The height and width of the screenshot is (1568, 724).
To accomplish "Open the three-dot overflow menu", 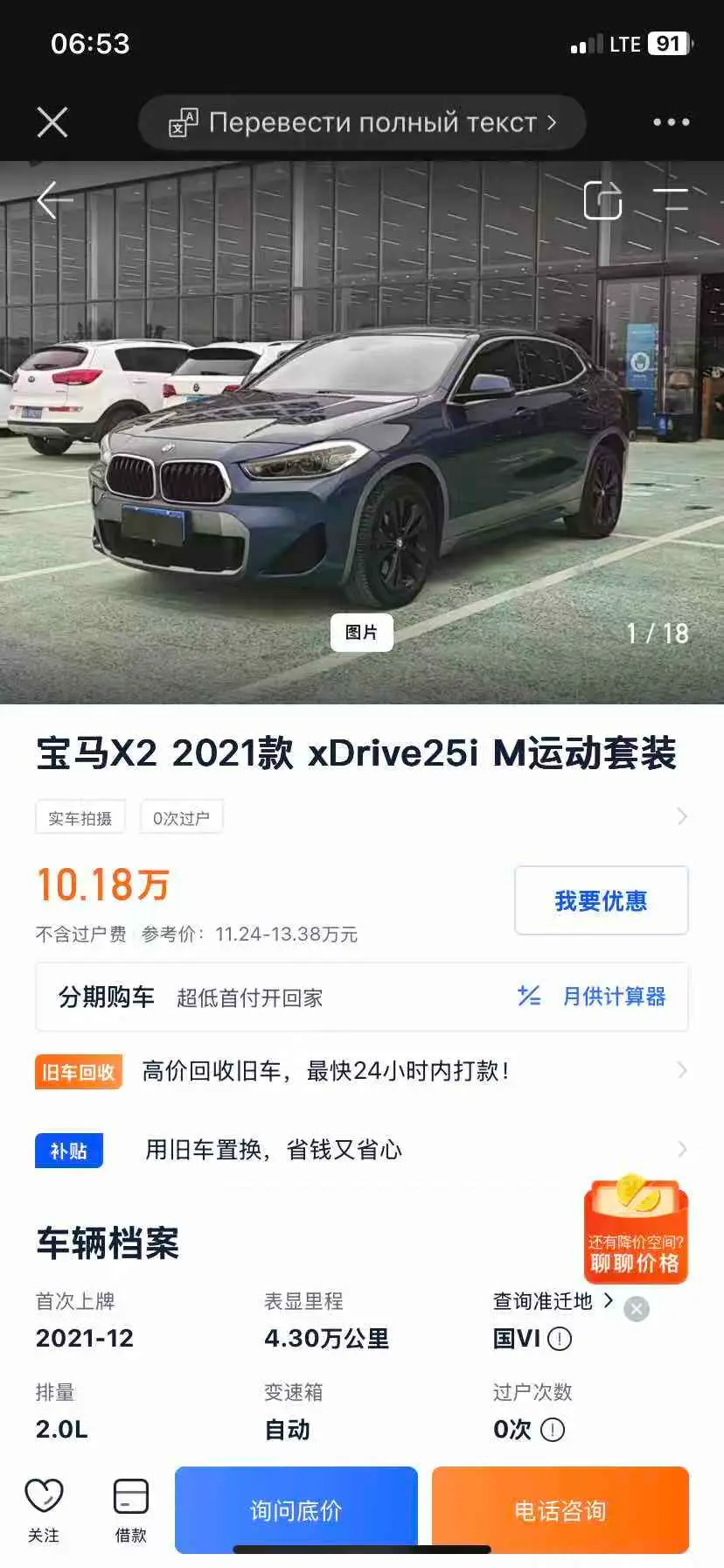I will 671,122.
